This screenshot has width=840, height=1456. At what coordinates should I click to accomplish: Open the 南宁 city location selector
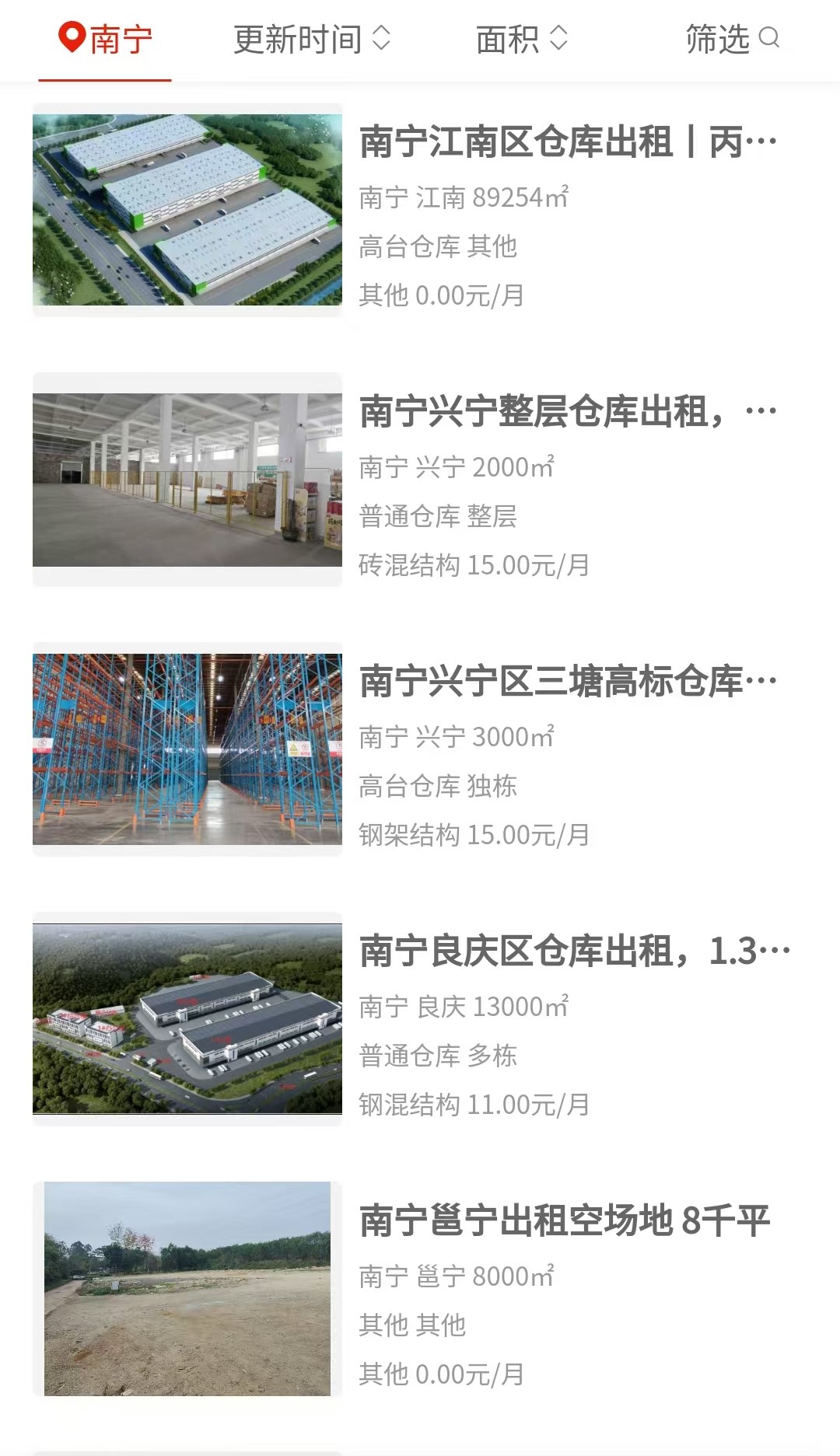coord(105,39)
